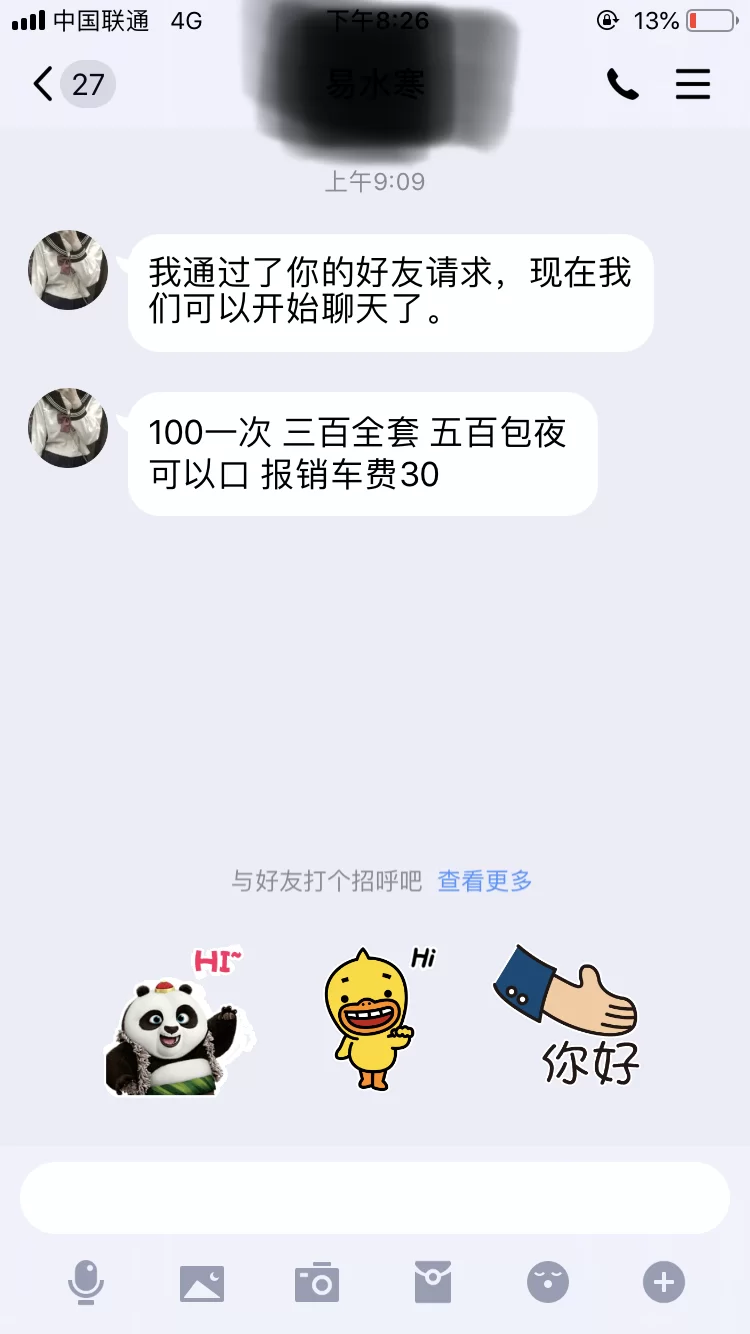Open the photo gallery picker
Image resolution: width=750 pixels, height=1334 pixels.
202,1282
